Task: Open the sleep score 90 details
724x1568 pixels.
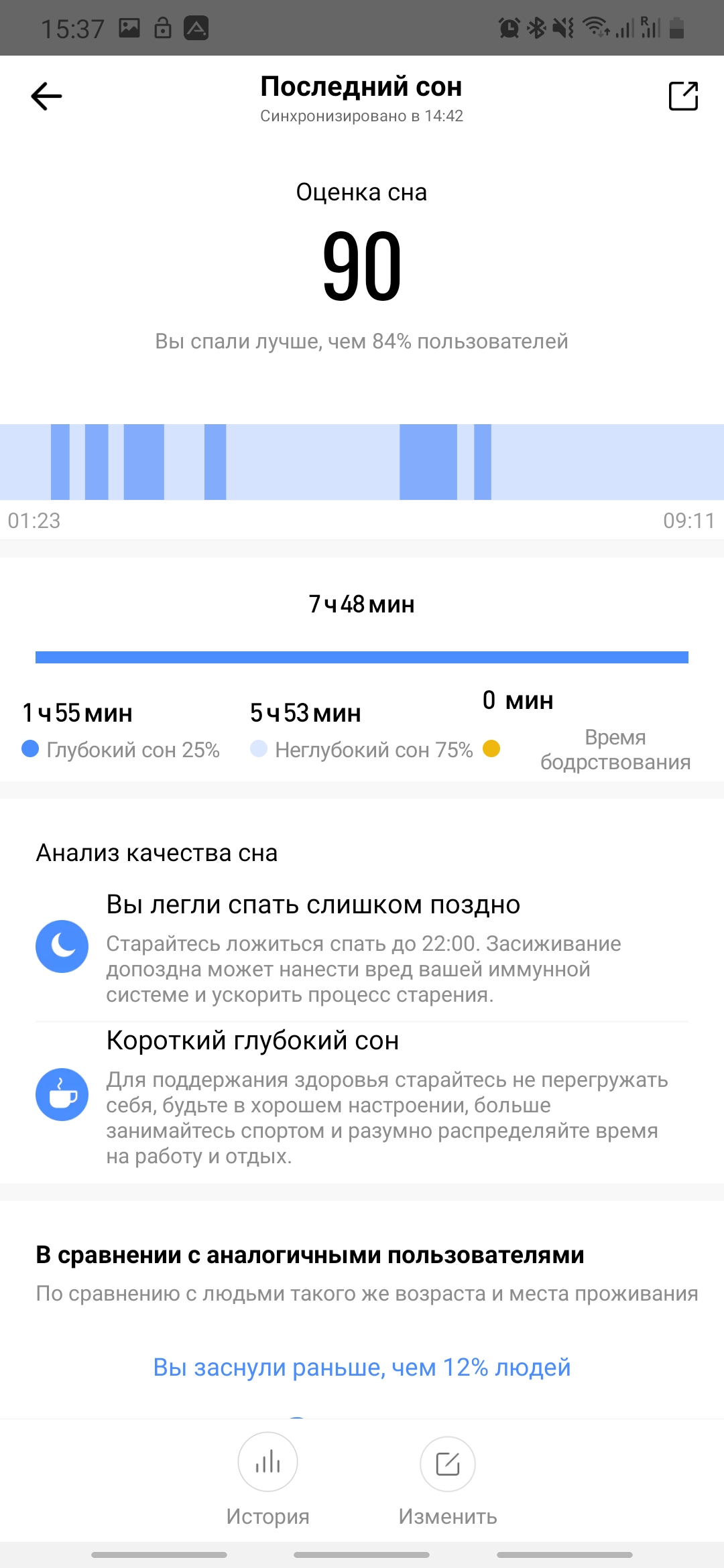Action: (x=362, y=267)
